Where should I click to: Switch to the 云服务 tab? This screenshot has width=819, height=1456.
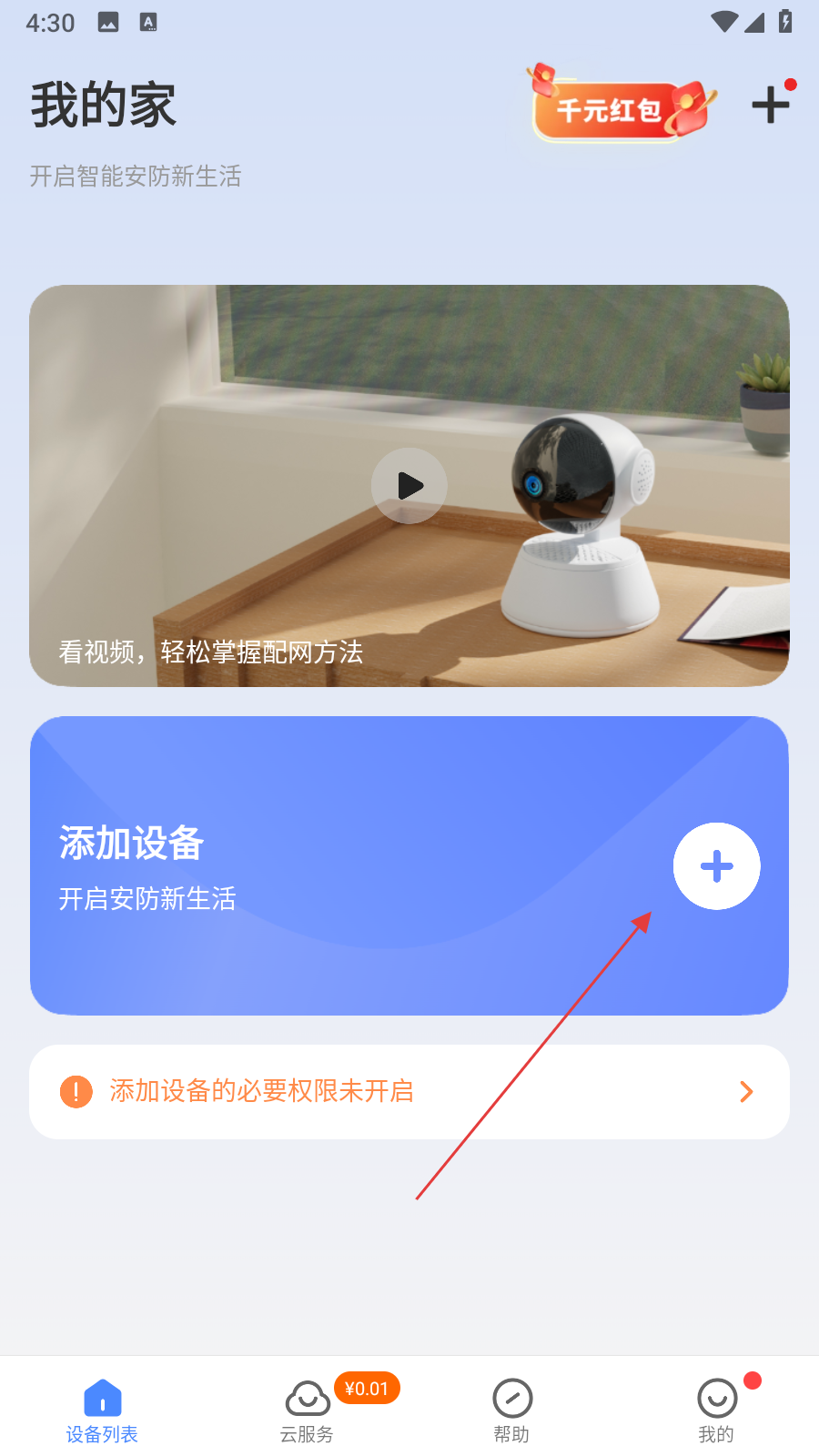coord(308,1410)
